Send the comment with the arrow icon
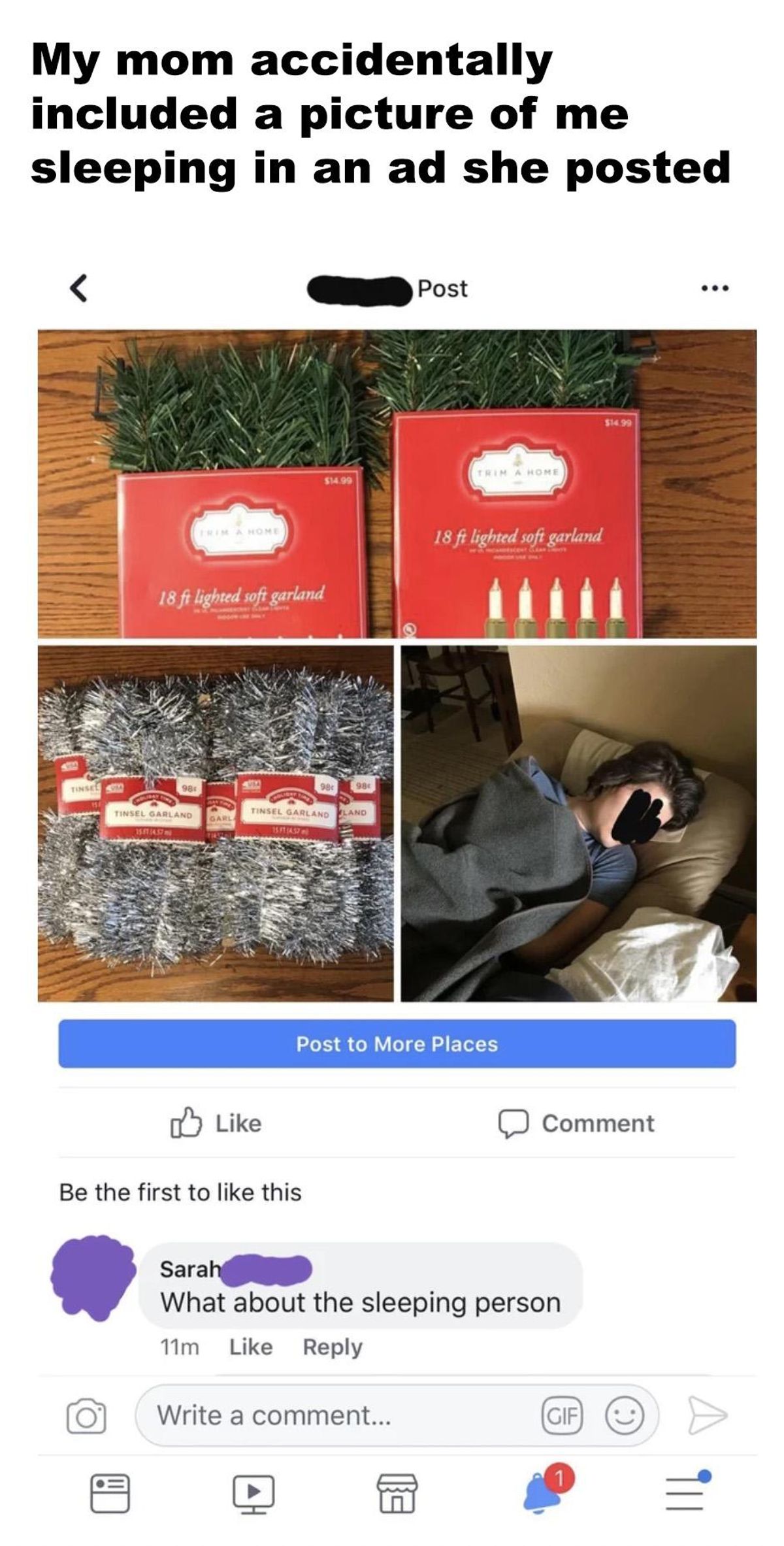Viewport: 784px width, 1546px height. click(x=708, y=1416)
